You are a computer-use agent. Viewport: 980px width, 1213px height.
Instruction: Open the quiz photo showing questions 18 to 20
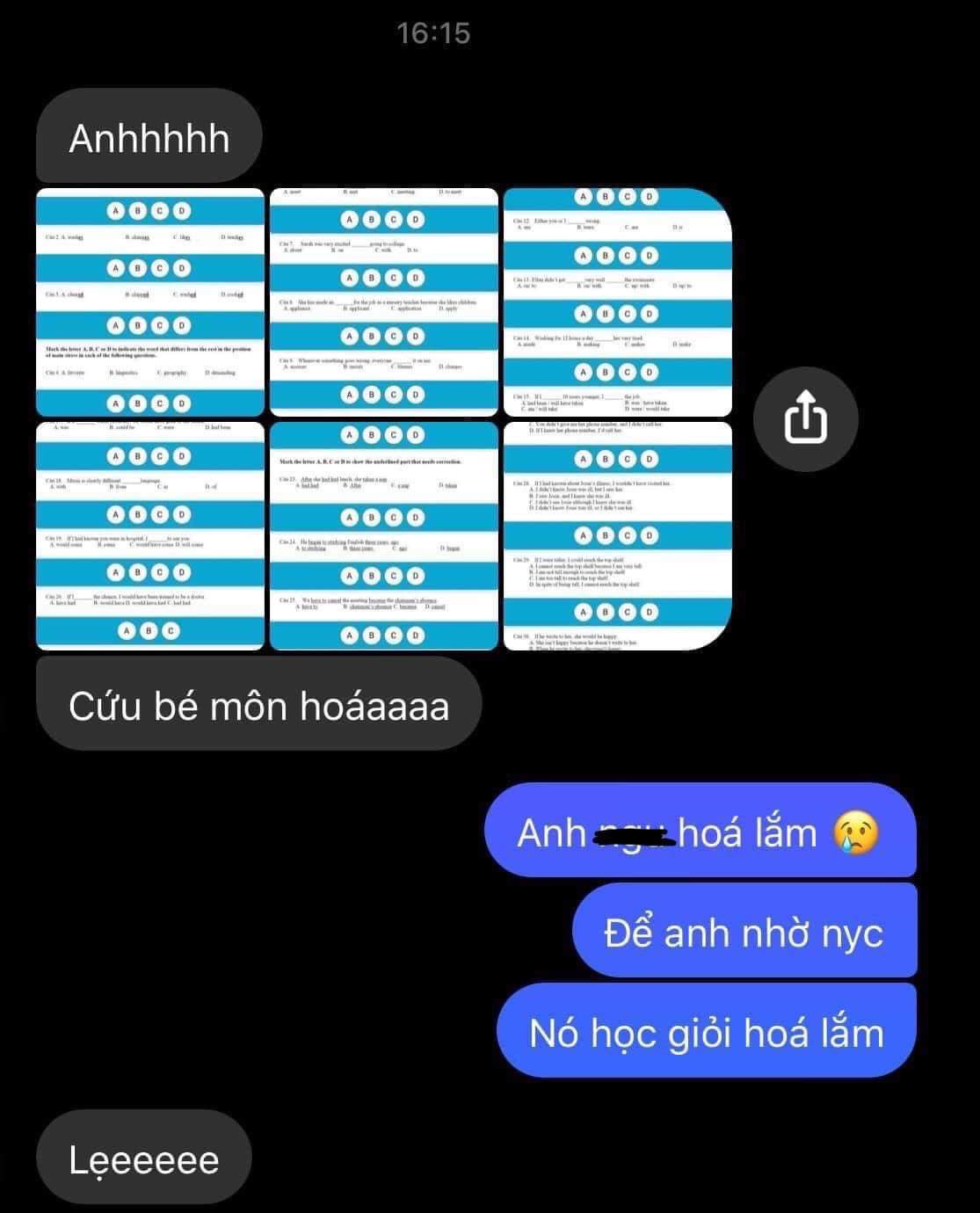tap(150, 535)
